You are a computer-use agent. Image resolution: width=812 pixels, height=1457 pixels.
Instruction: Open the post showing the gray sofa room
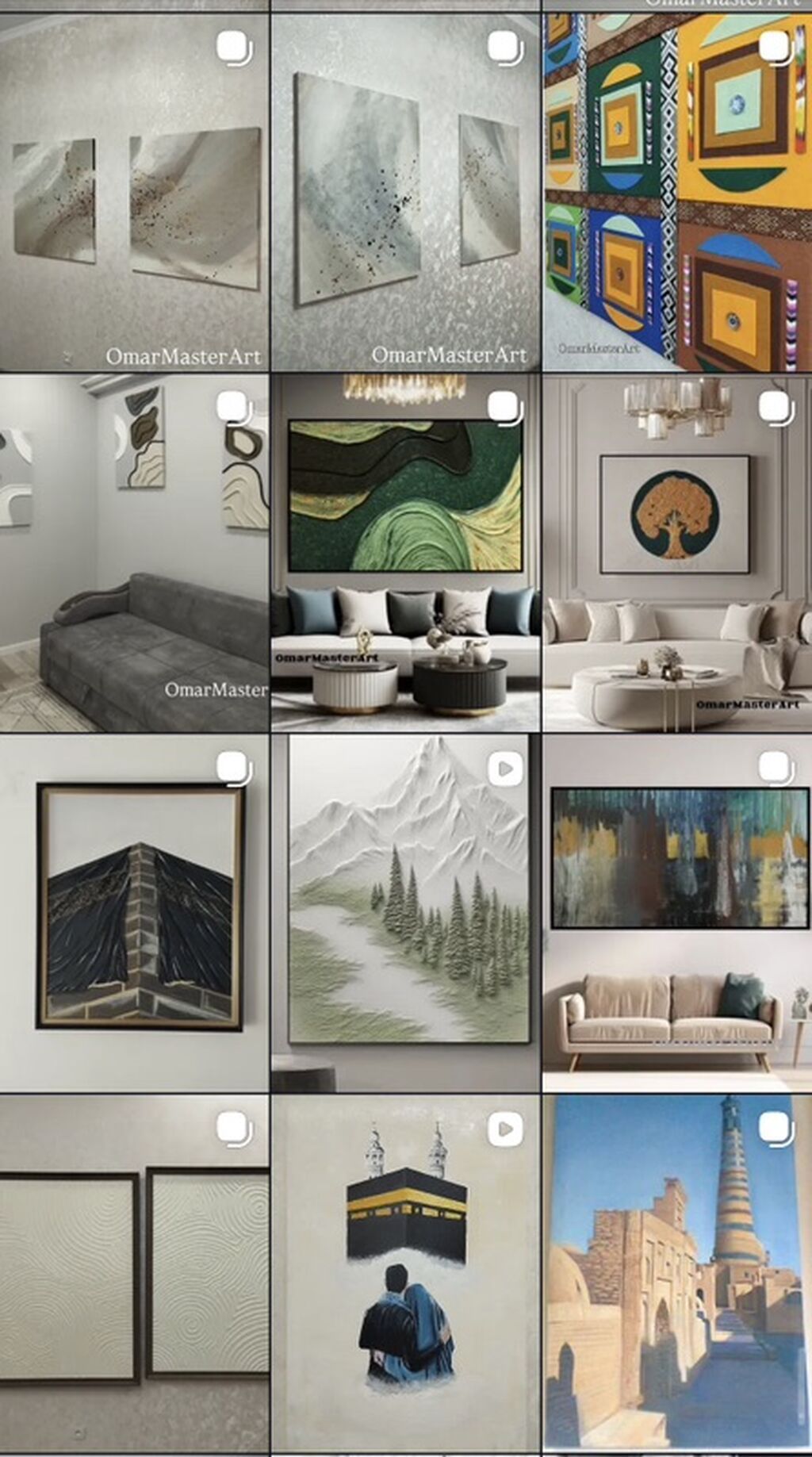(x=134, y=553)
